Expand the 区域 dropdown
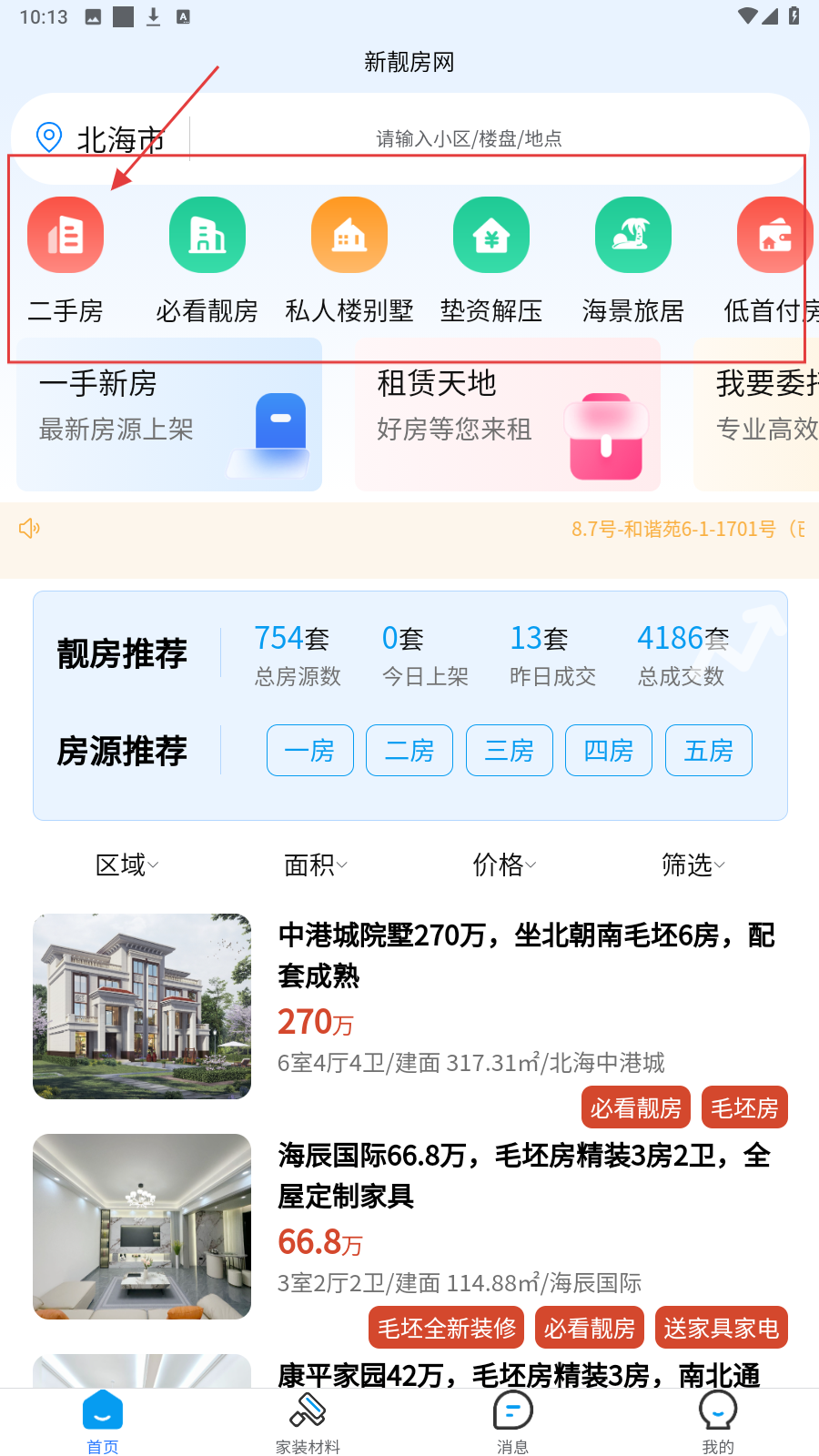This screenshot has width=819, height=1456. tap(127, 864)
